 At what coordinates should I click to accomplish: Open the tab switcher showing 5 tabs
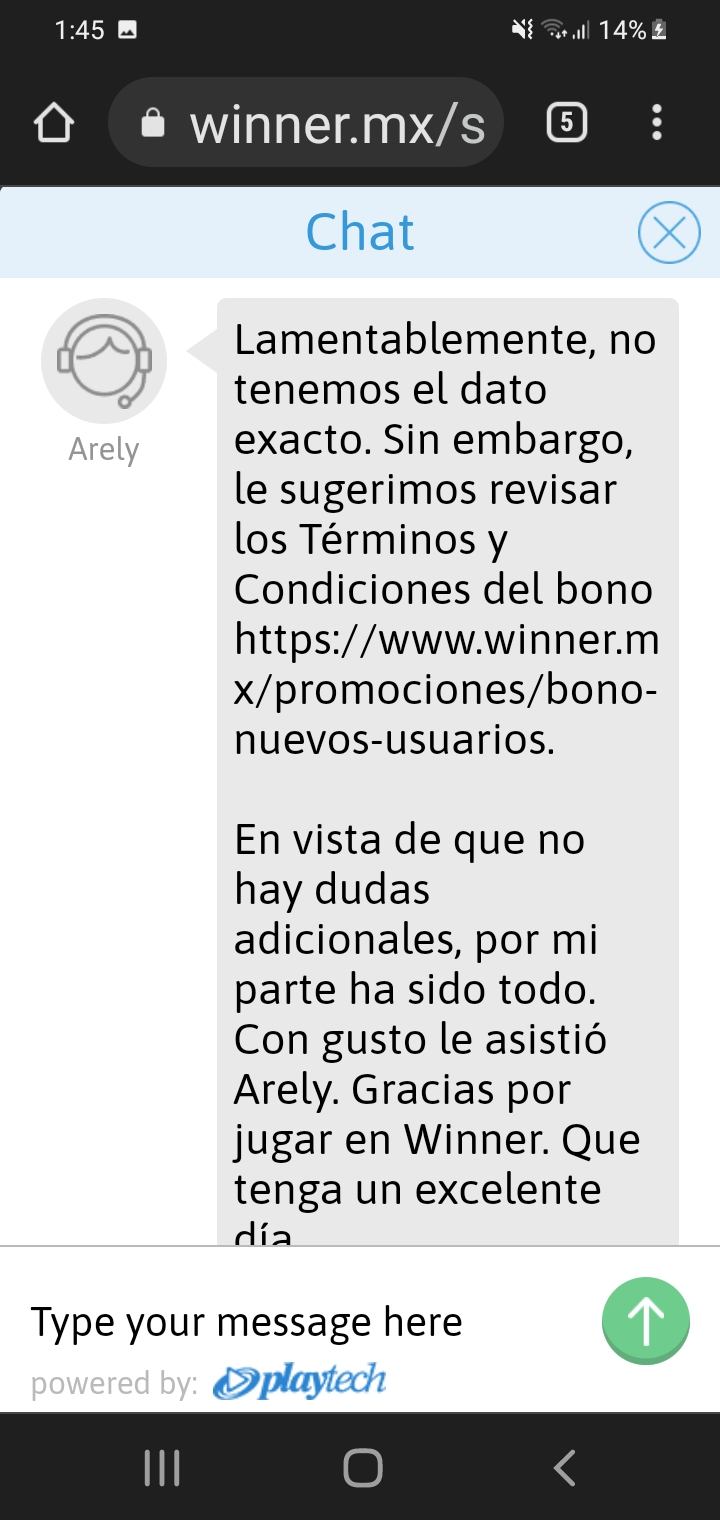click(566, 123)
